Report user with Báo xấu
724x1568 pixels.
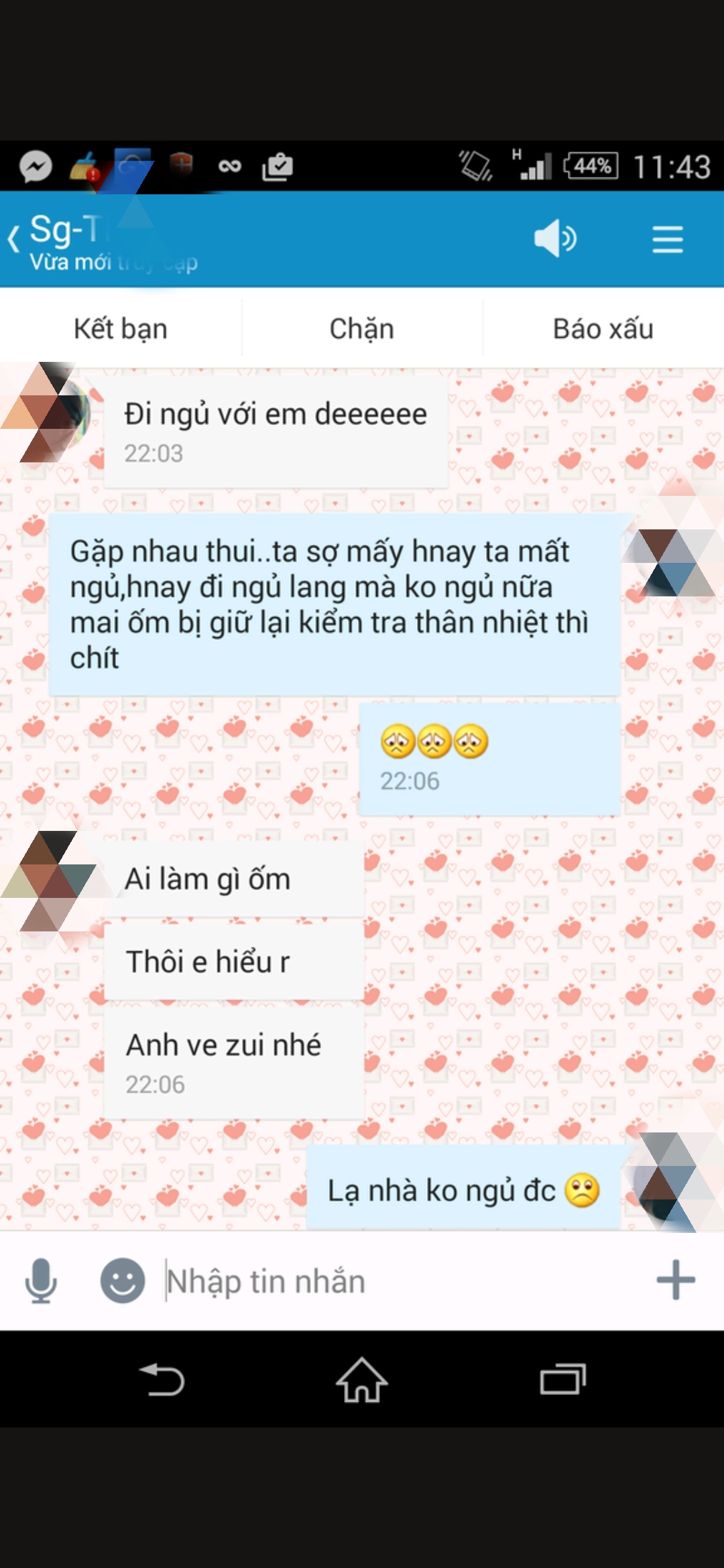pyautogui.click(x=603, y=329)
